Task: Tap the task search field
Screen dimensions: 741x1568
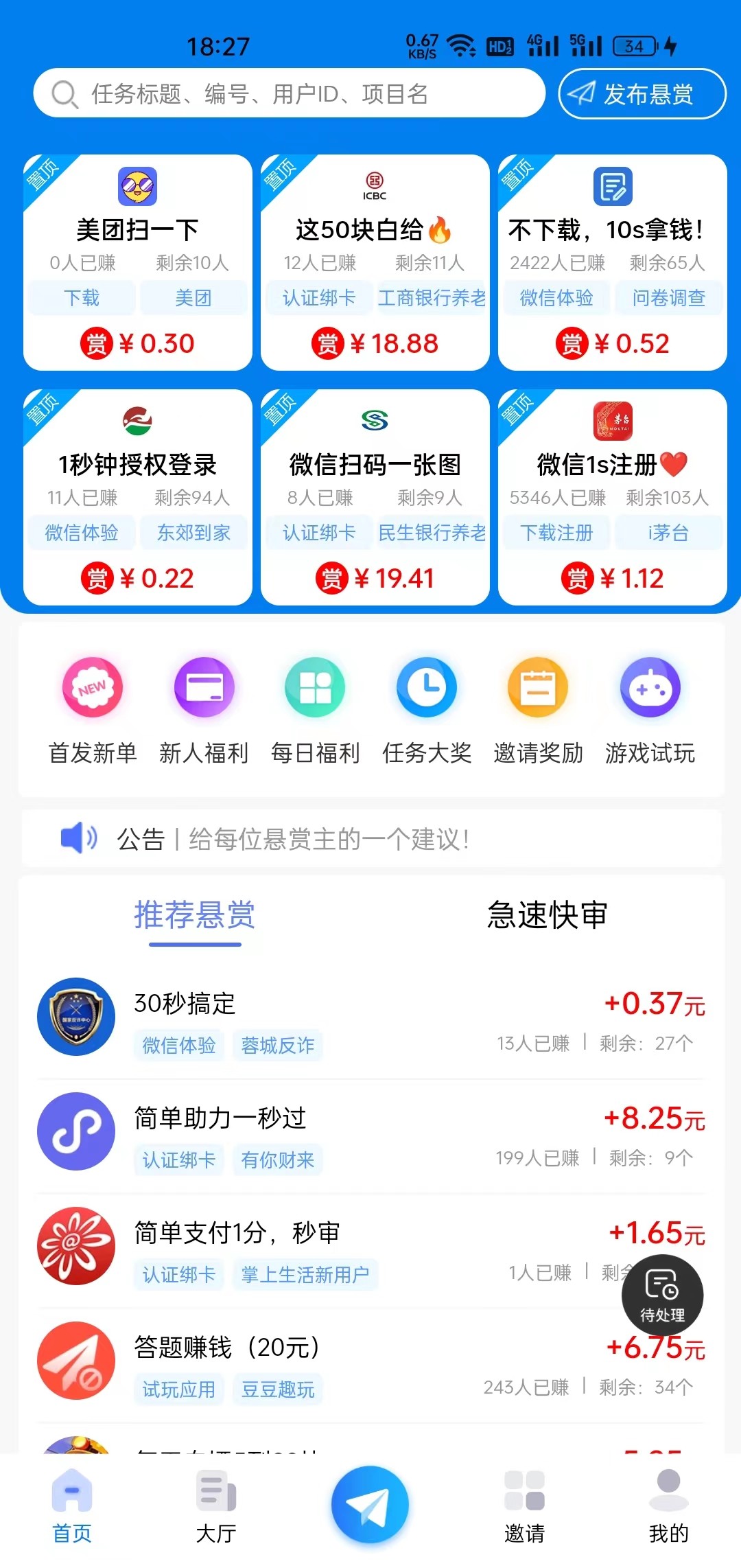Action: (288, 93)
